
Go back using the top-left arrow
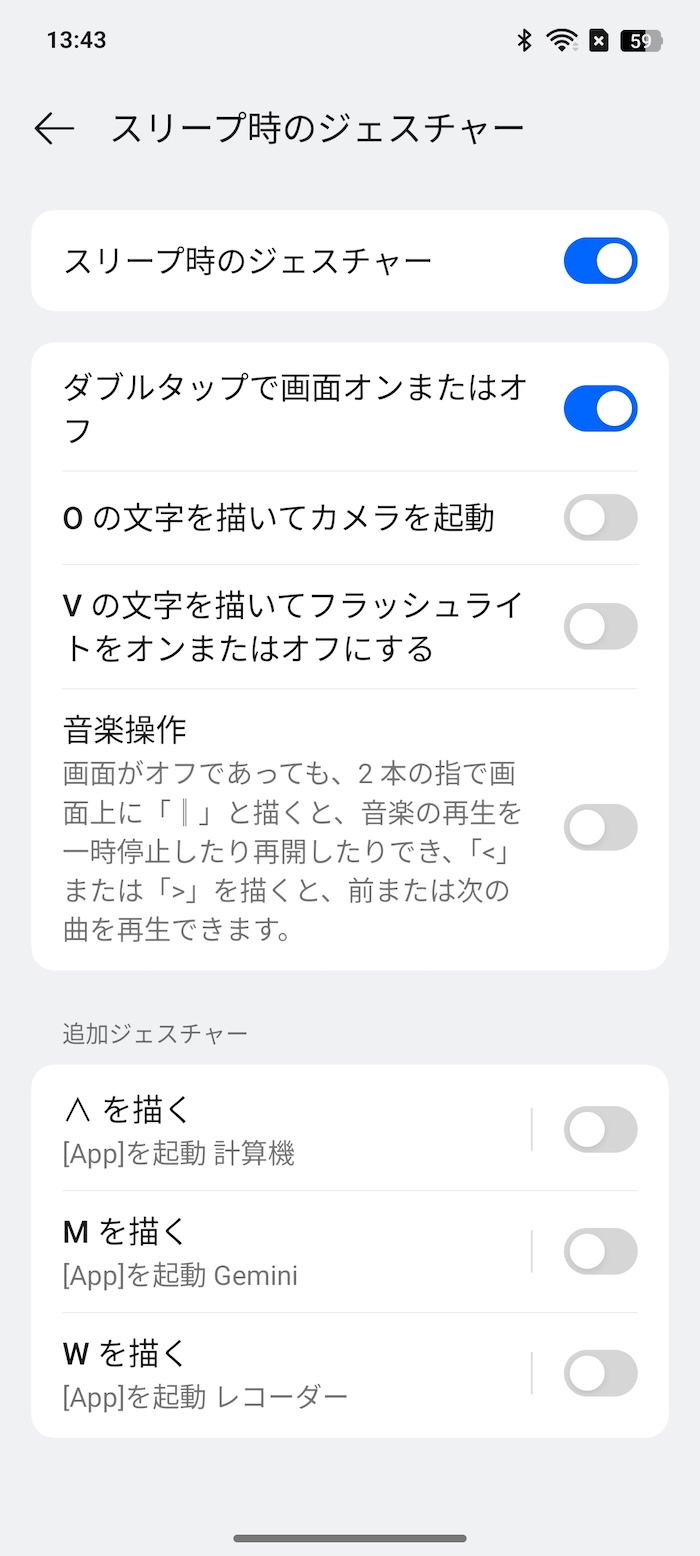pos(54,129)
